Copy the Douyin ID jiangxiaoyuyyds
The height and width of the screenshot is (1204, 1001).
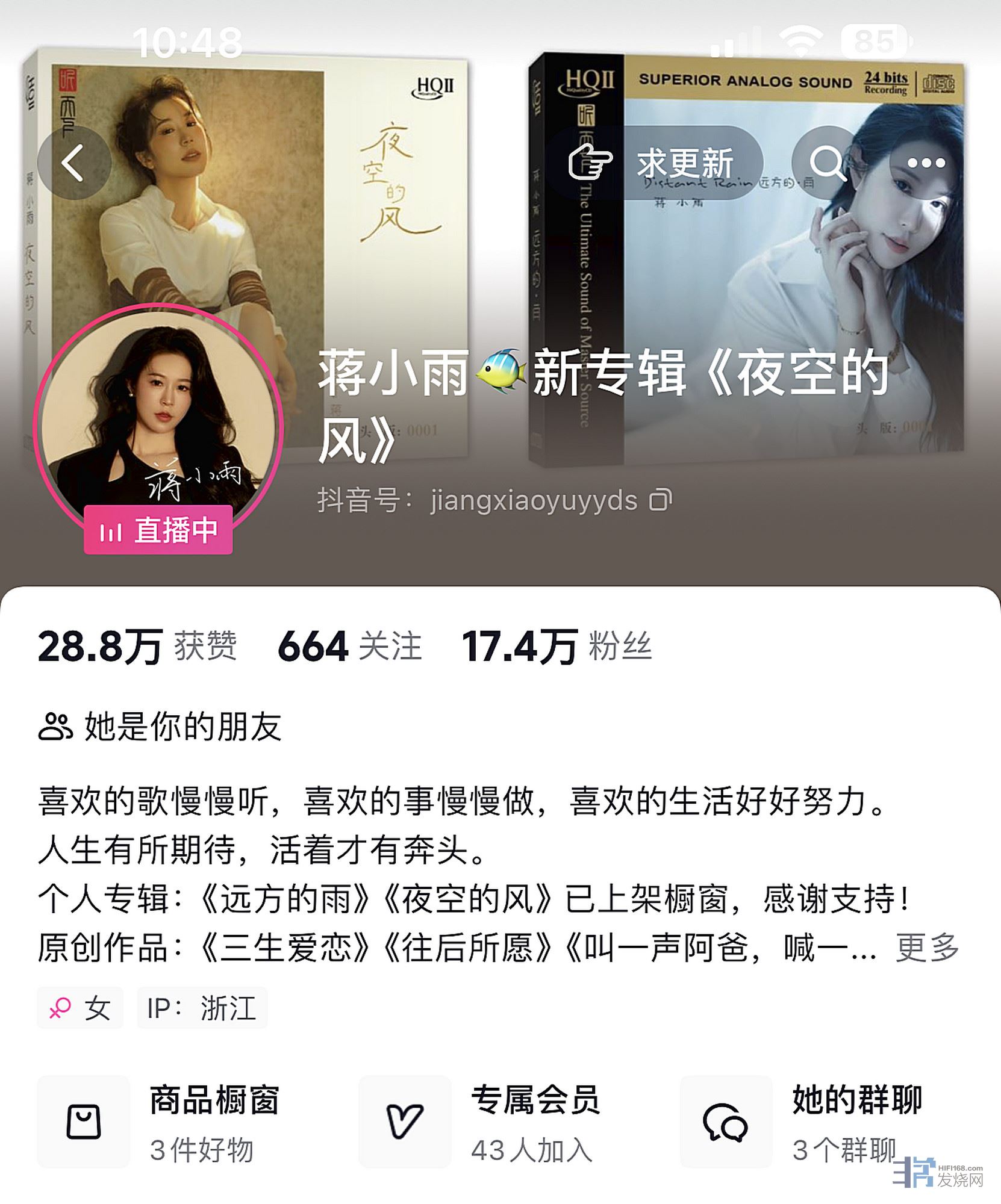pyautogui.click(x=661, y=500)
